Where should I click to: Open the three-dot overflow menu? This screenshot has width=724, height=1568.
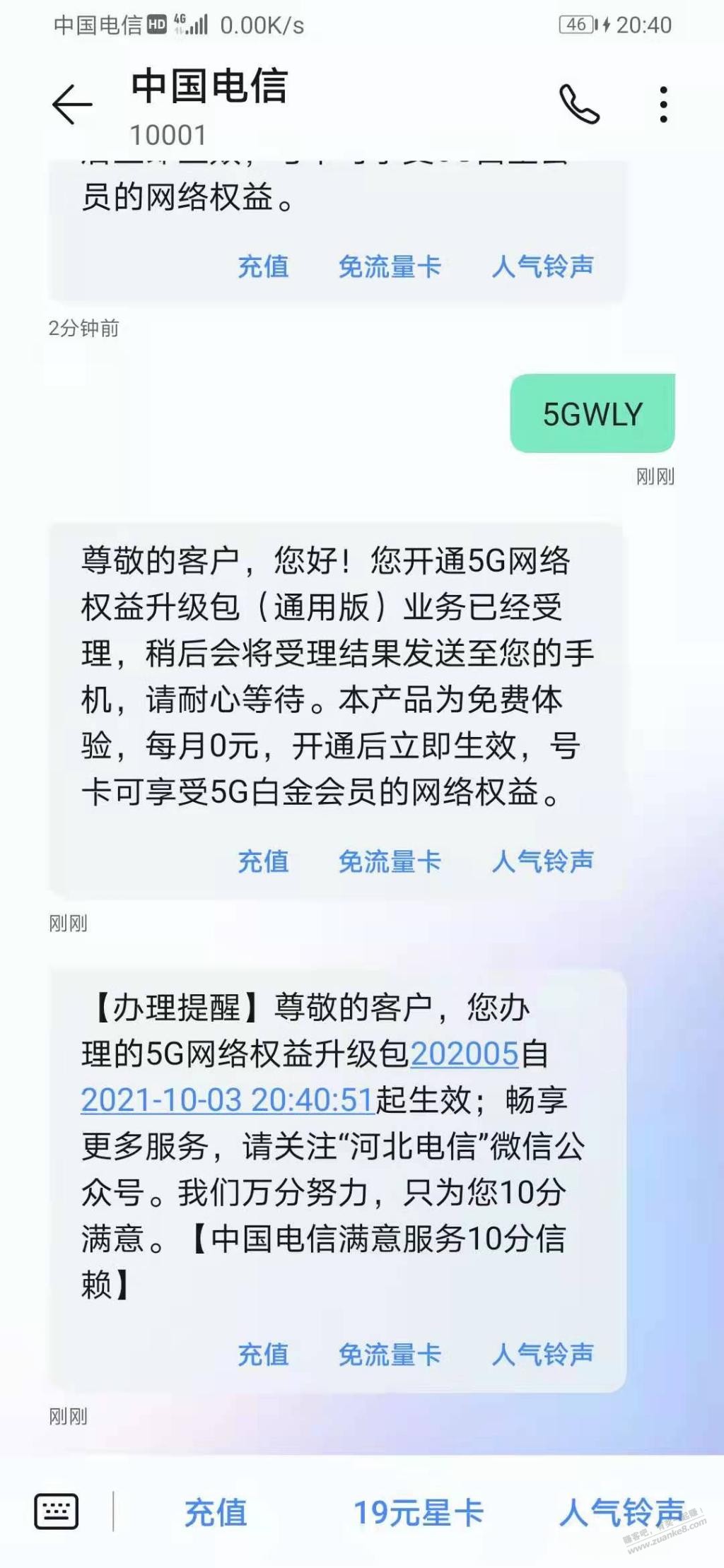[662, 105]
